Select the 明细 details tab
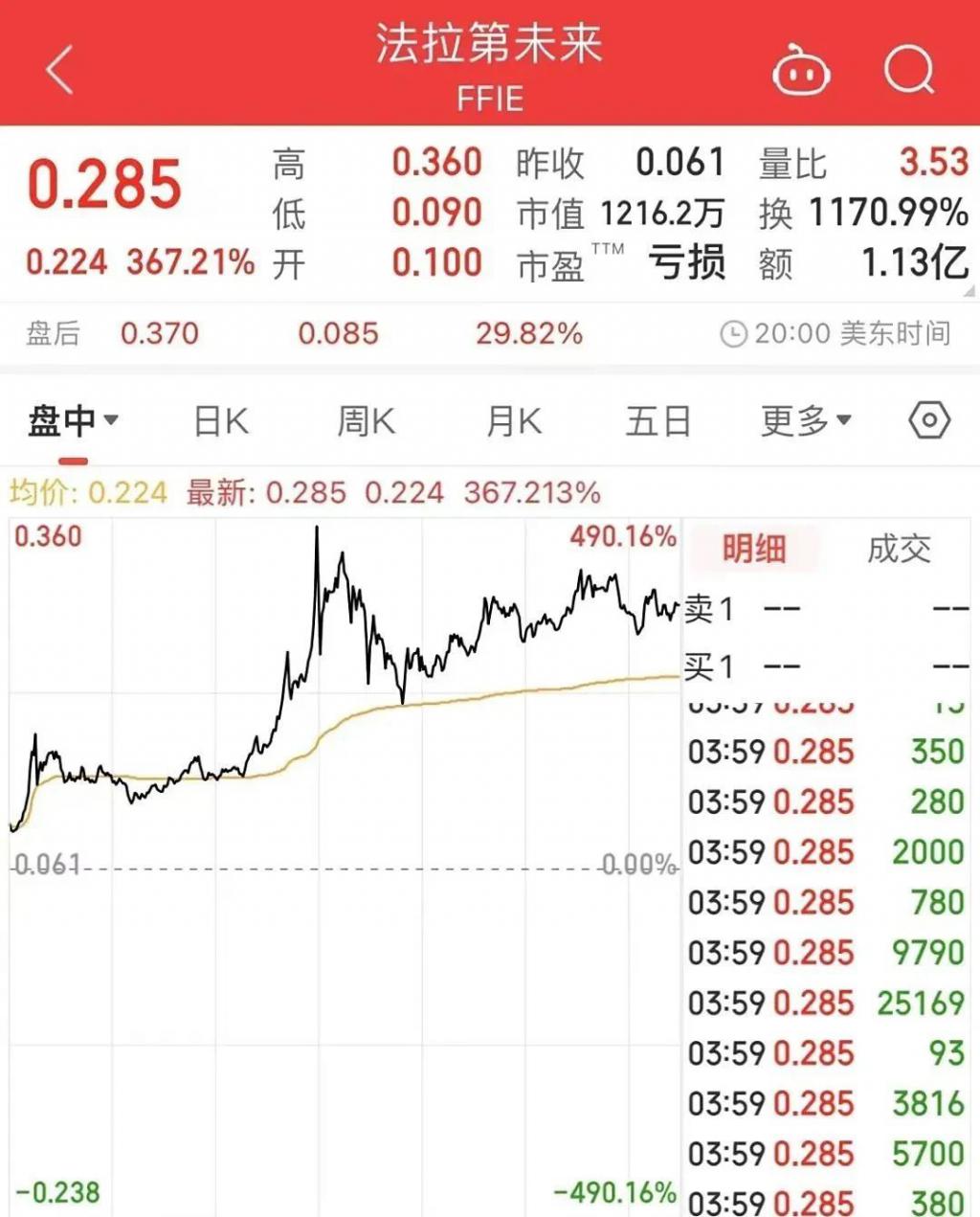Screen dimensions: 980x1217 [753, 549]
